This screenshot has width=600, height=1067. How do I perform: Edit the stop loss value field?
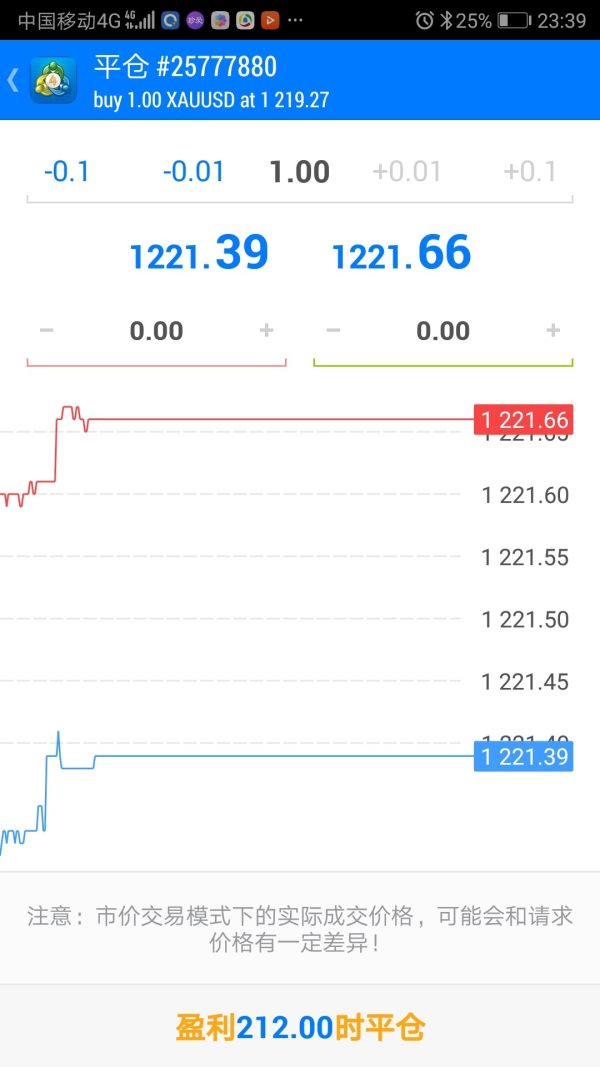(156, 331)
